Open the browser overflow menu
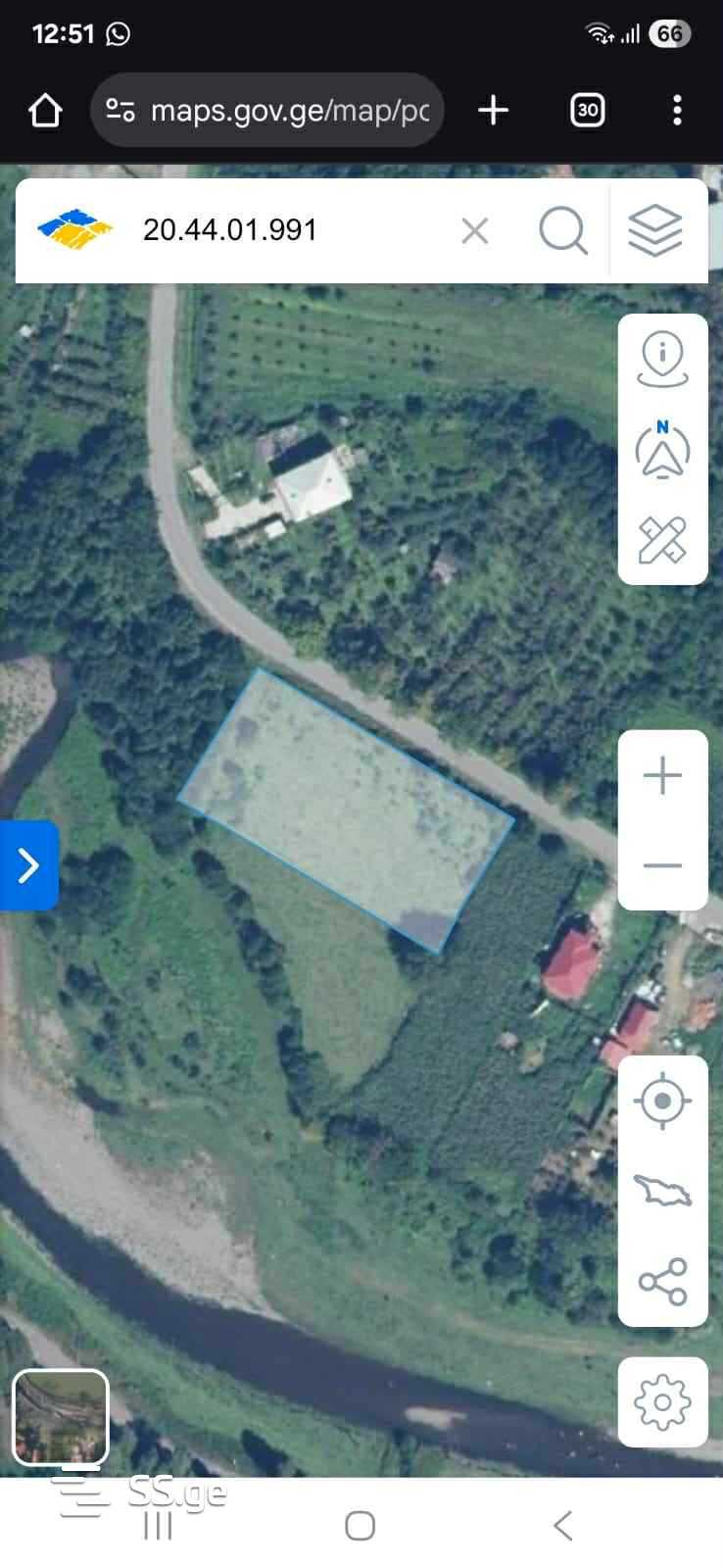 (677, 111)
